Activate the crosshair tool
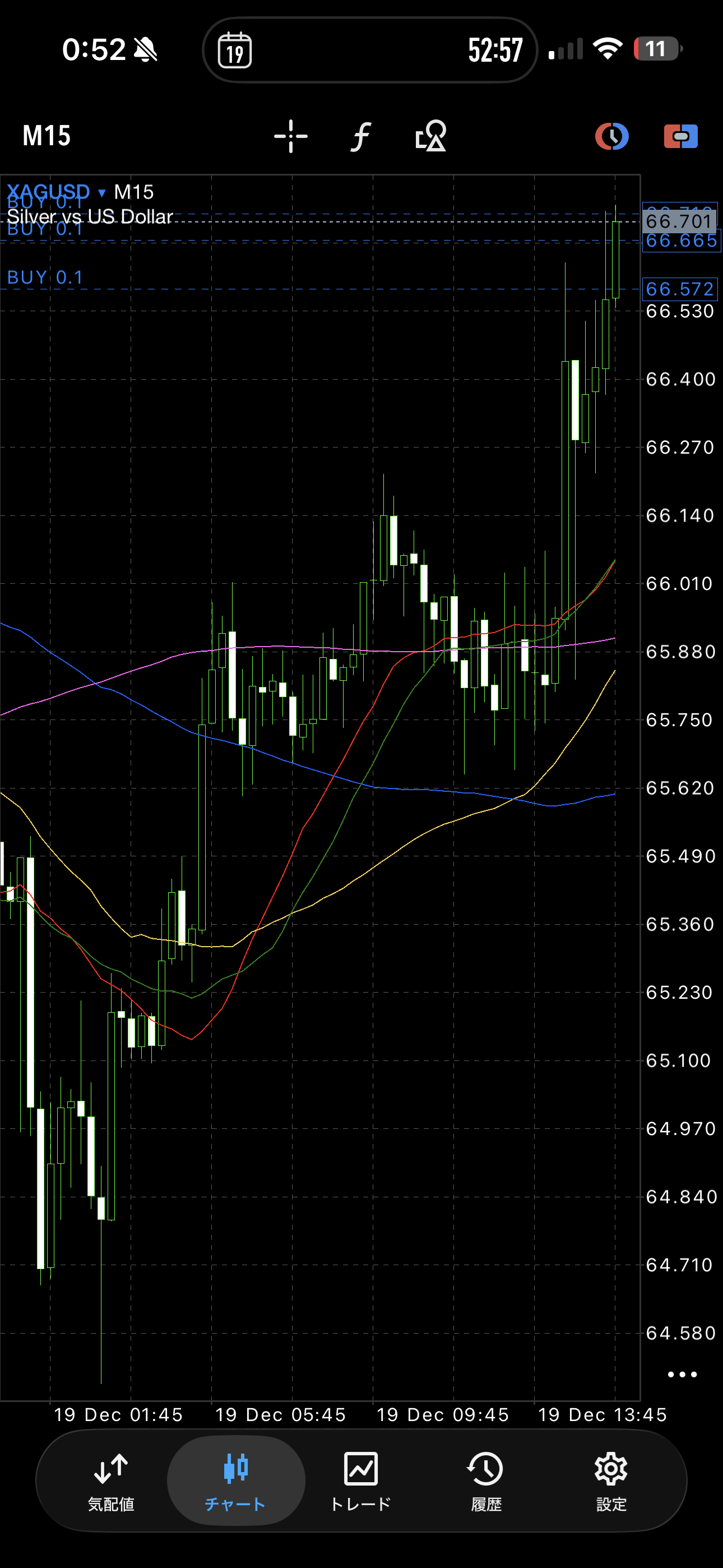This screenshot has width=723, height=1568. (291, 136)
